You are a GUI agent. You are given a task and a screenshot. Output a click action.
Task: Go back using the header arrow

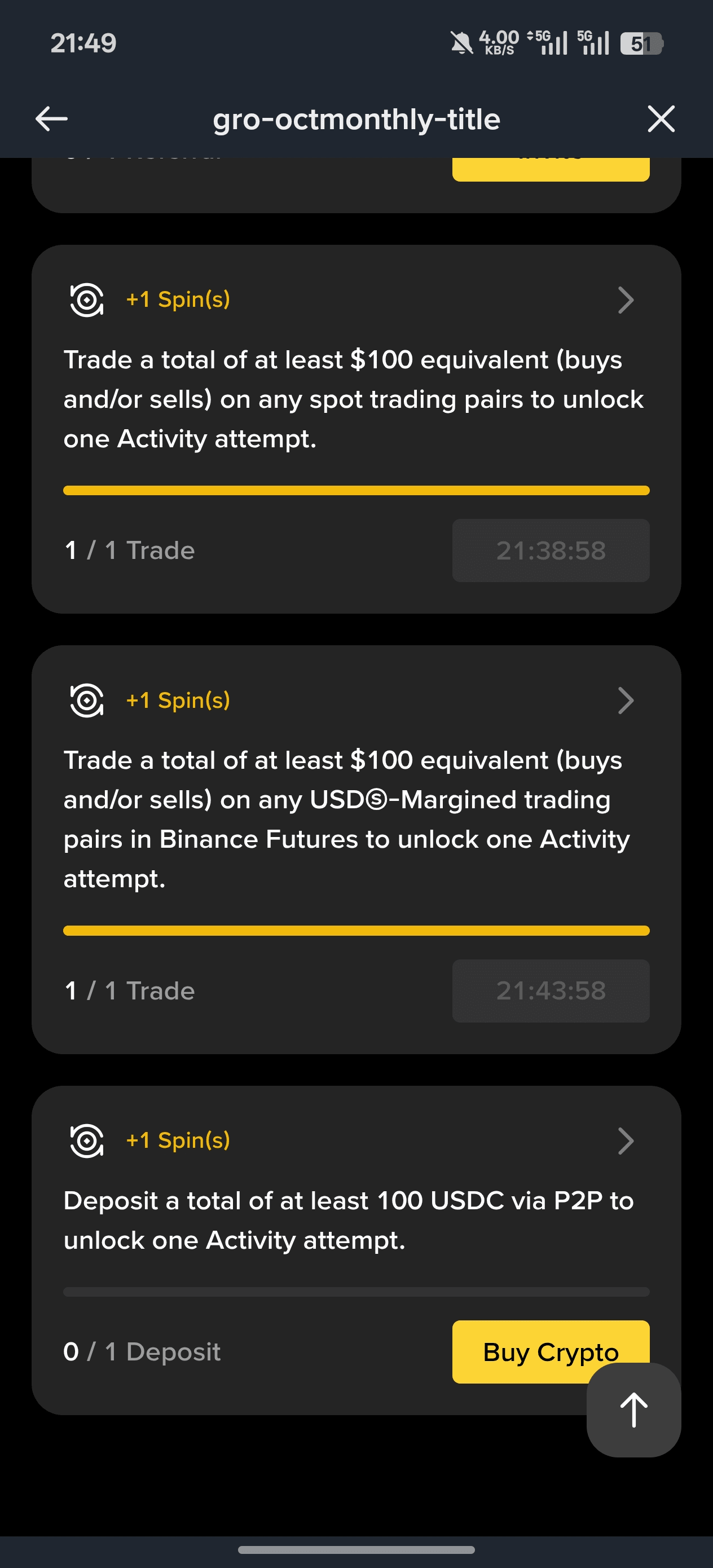pos(52,118)
